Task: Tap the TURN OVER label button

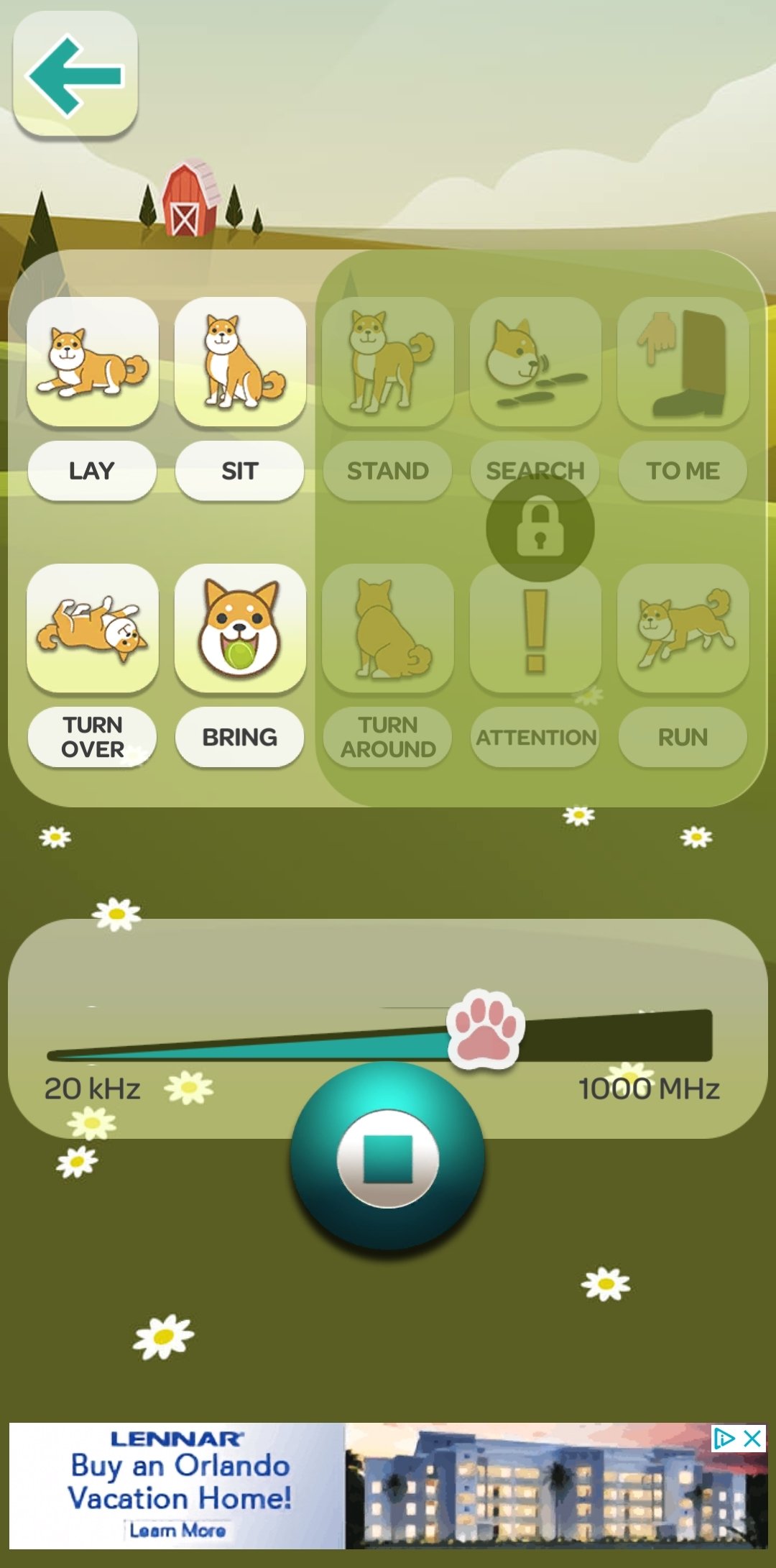Action: (x=93, y=737)
